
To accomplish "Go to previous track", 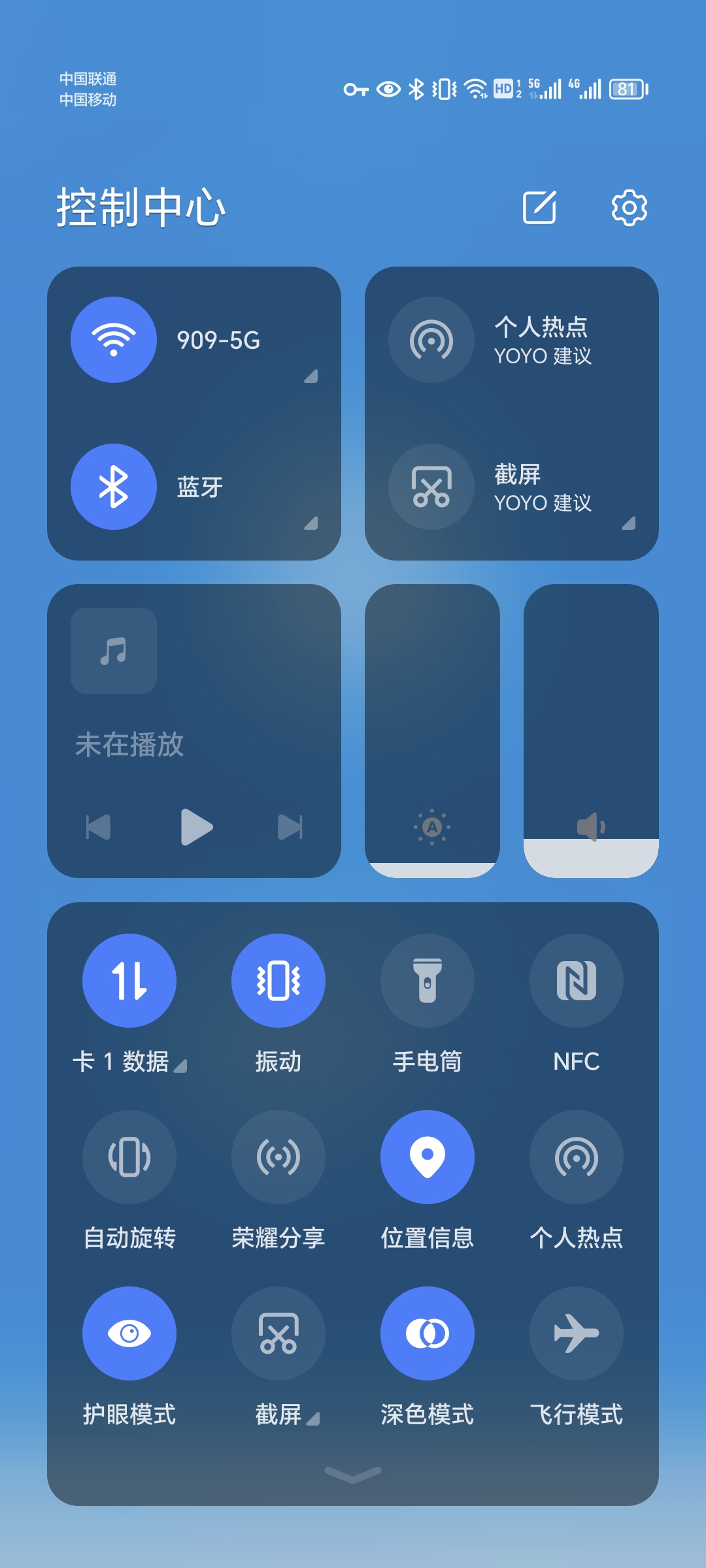I will 99,827.
